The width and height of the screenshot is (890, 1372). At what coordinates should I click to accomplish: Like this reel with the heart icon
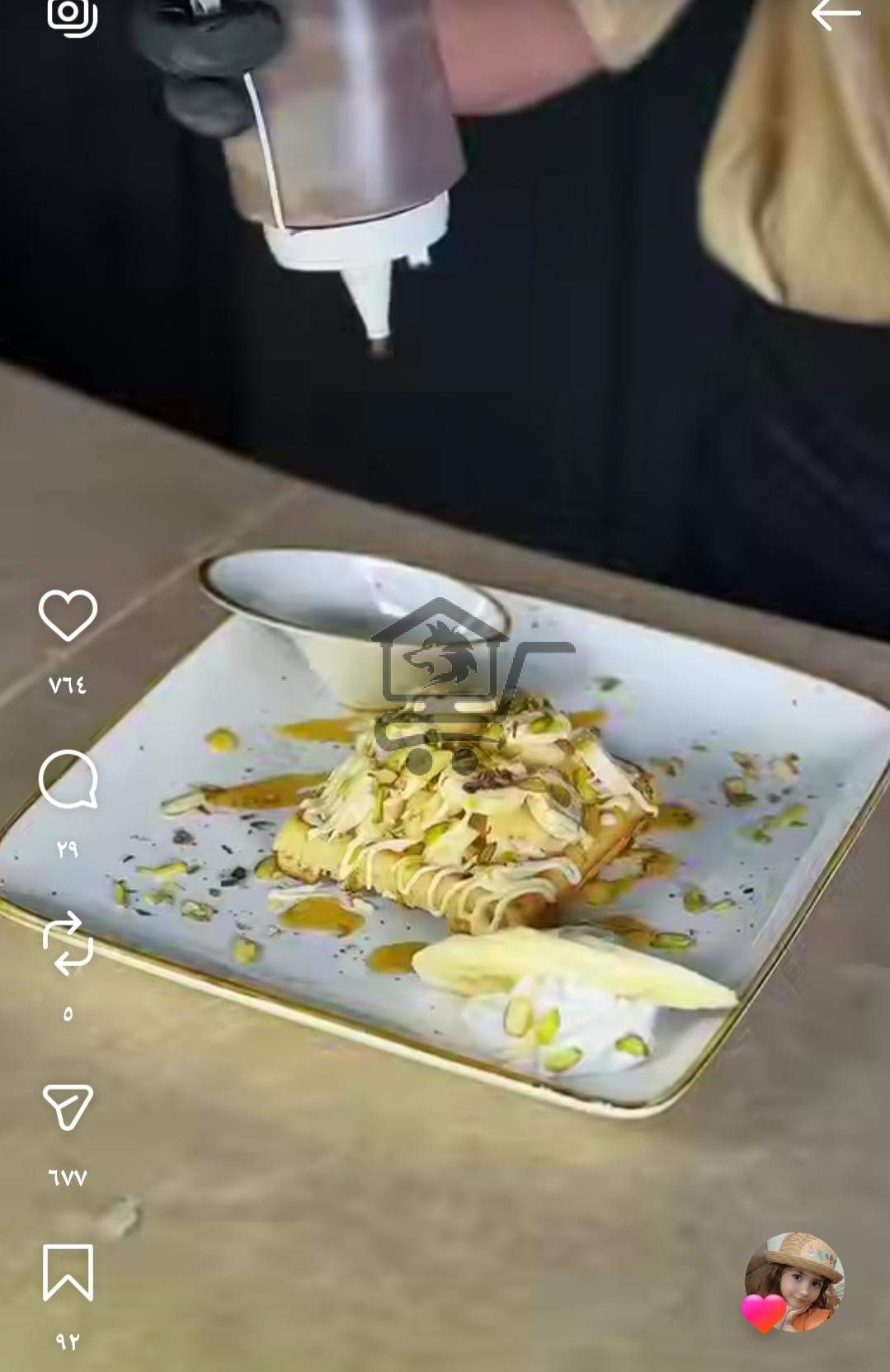pos(68,615)
